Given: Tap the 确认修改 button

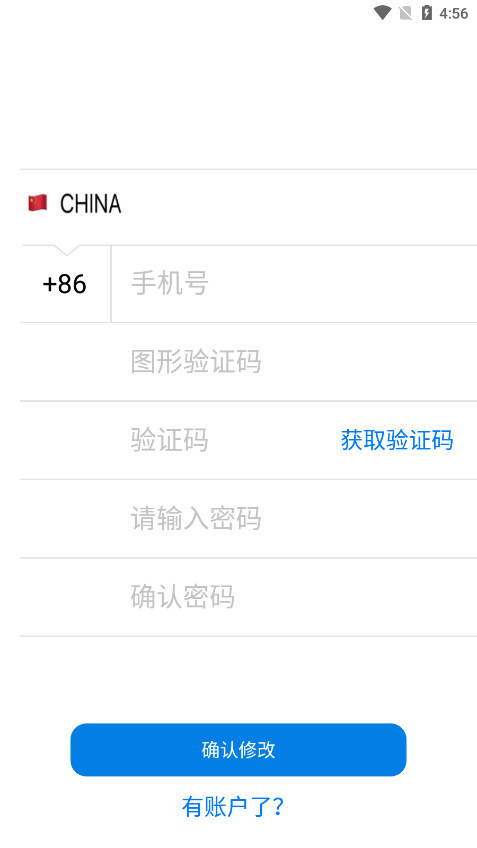Looking at the screenshot, I should 238,750.
